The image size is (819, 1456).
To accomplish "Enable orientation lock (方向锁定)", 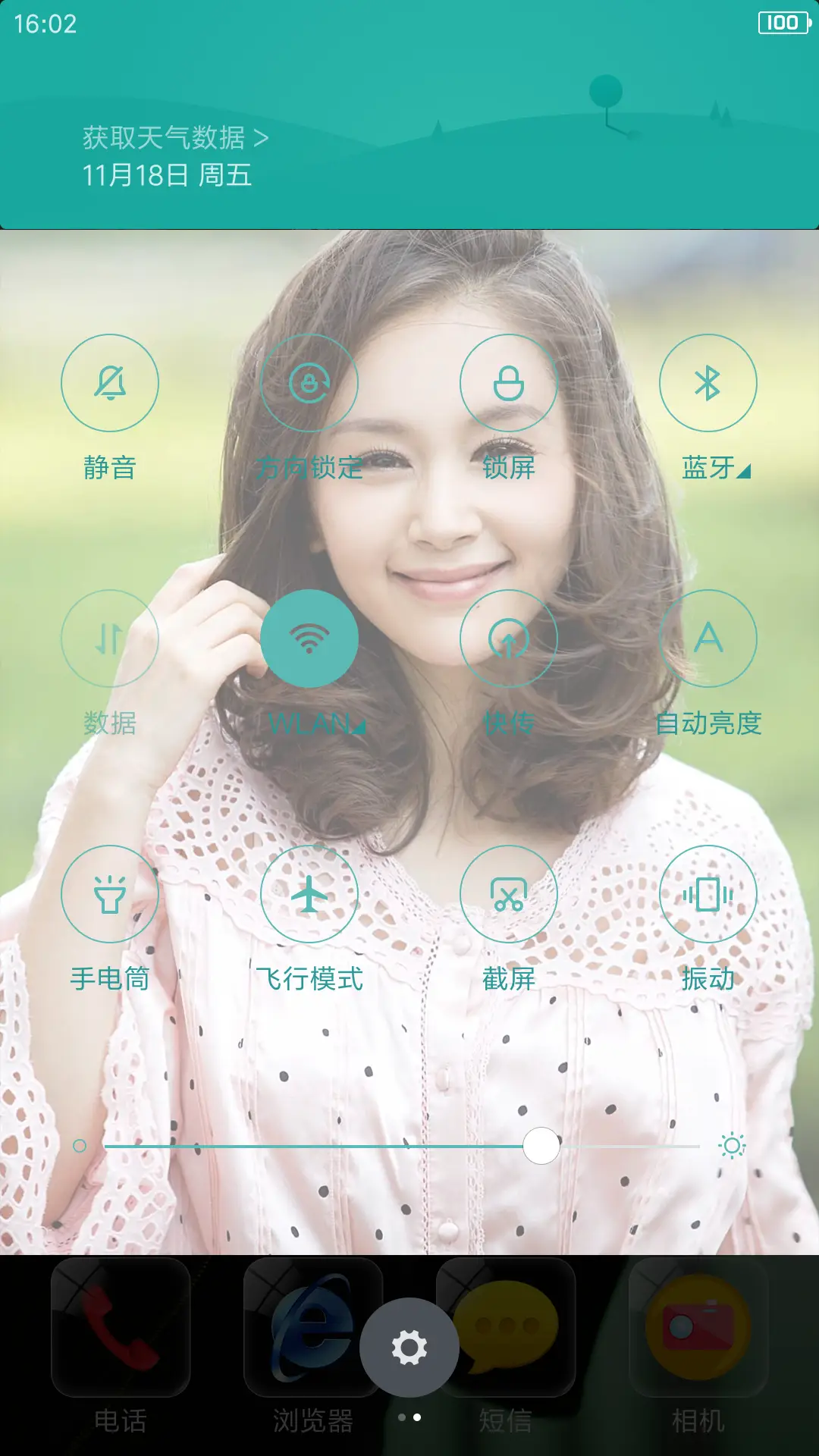I will coord(309,383).
